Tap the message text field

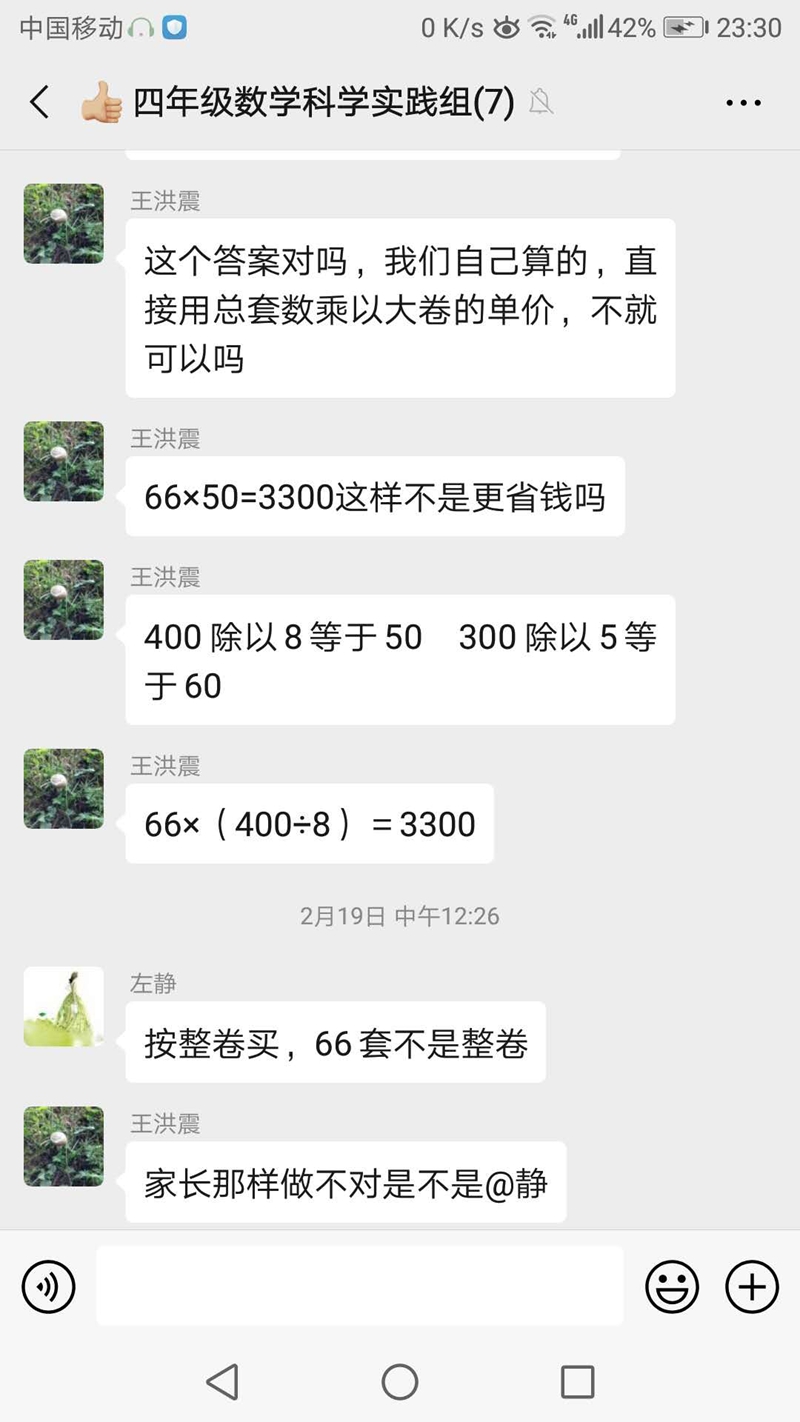360,1286
